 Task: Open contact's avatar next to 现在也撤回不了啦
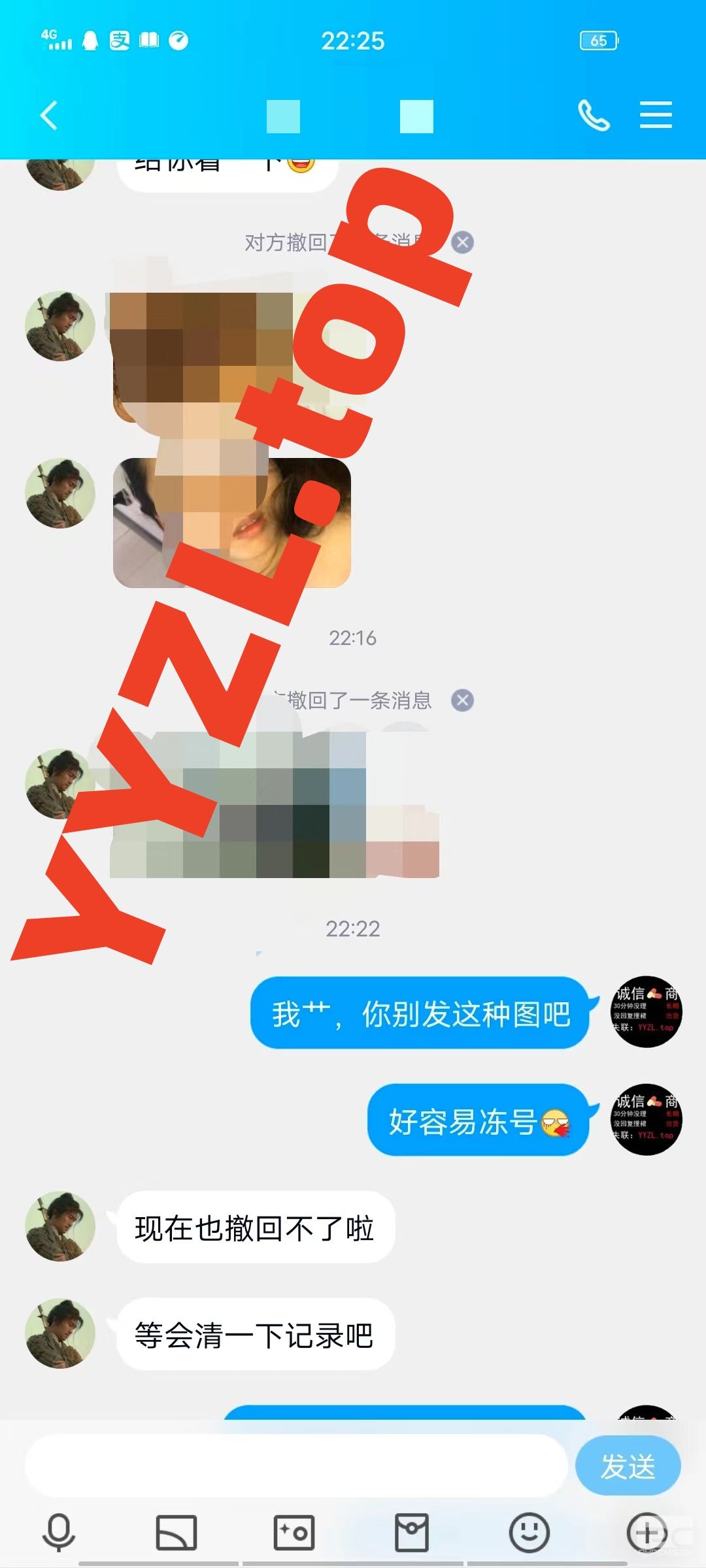(60, 1227)
